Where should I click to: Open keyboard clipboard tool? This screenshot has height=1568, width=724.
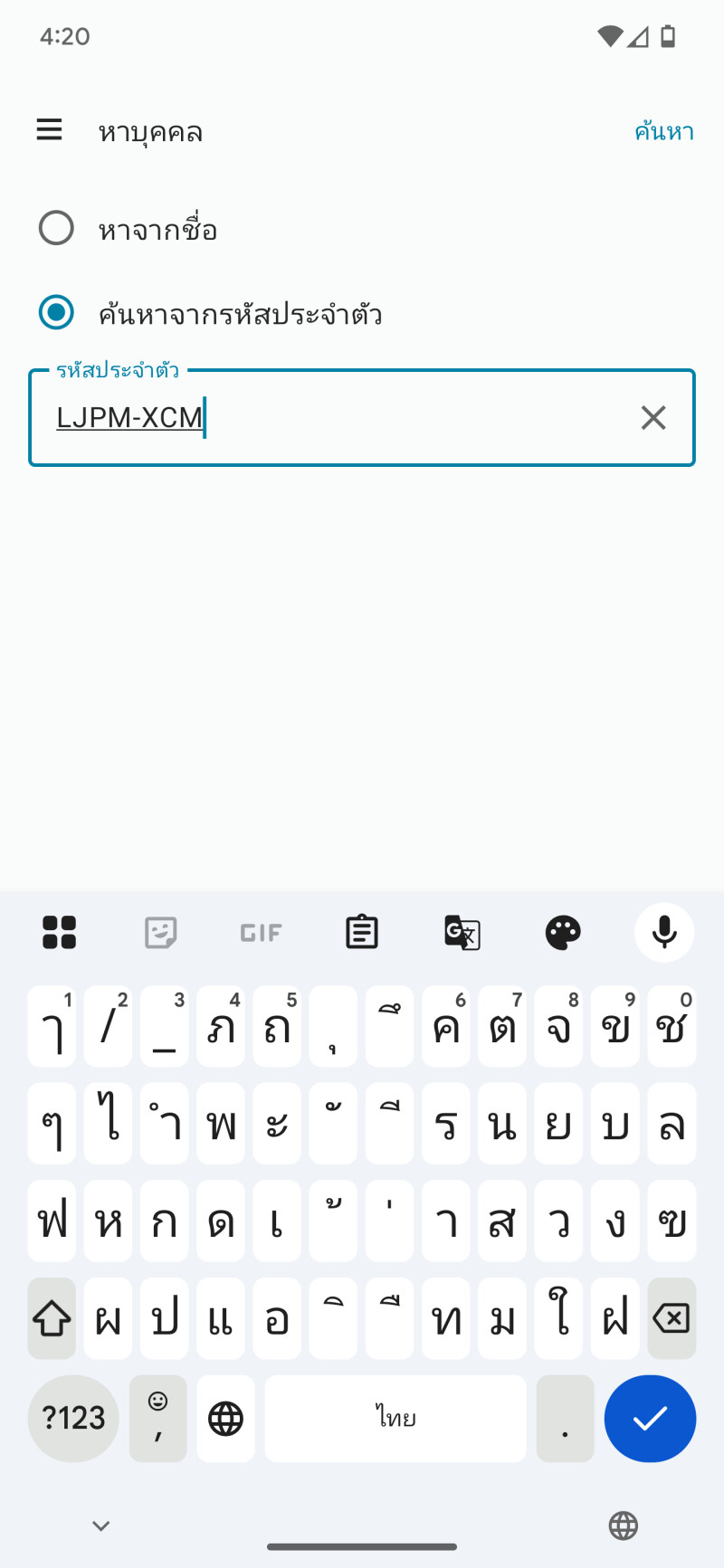click(x=362, y=932)
